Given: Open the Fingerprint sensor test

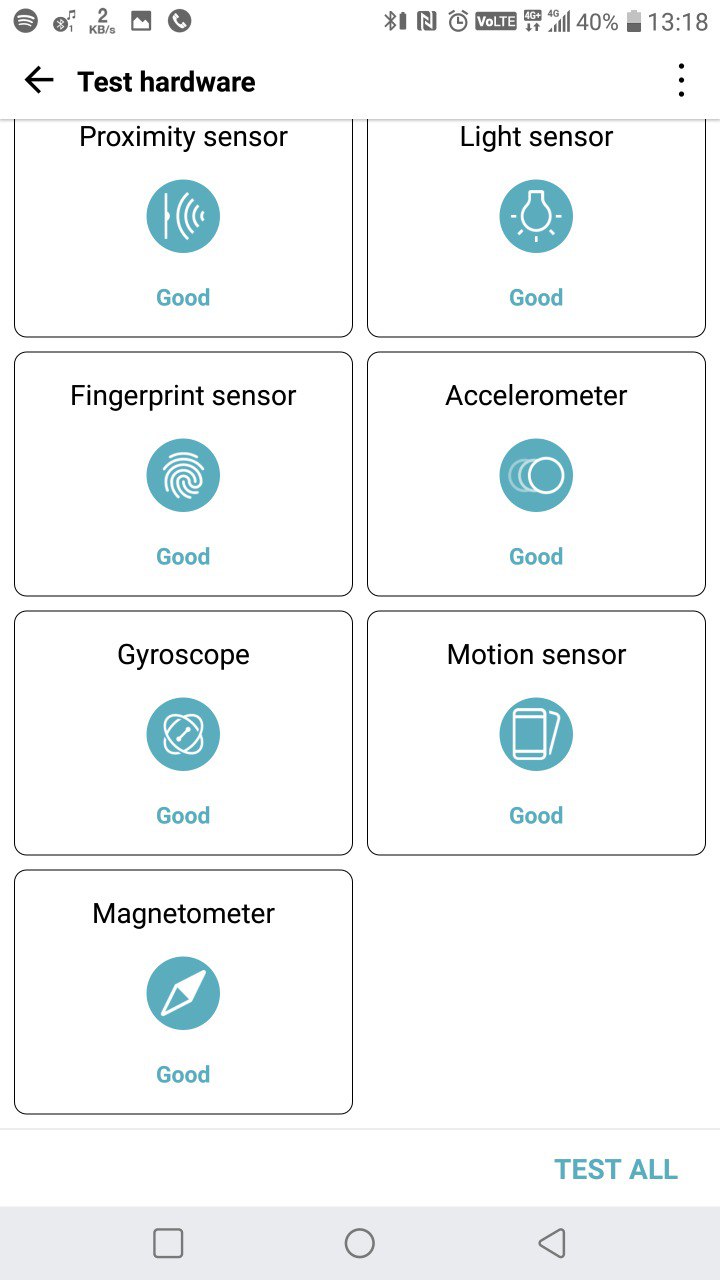Looking at the screenshot, I should pyautogui.click(x=183, y=474).
